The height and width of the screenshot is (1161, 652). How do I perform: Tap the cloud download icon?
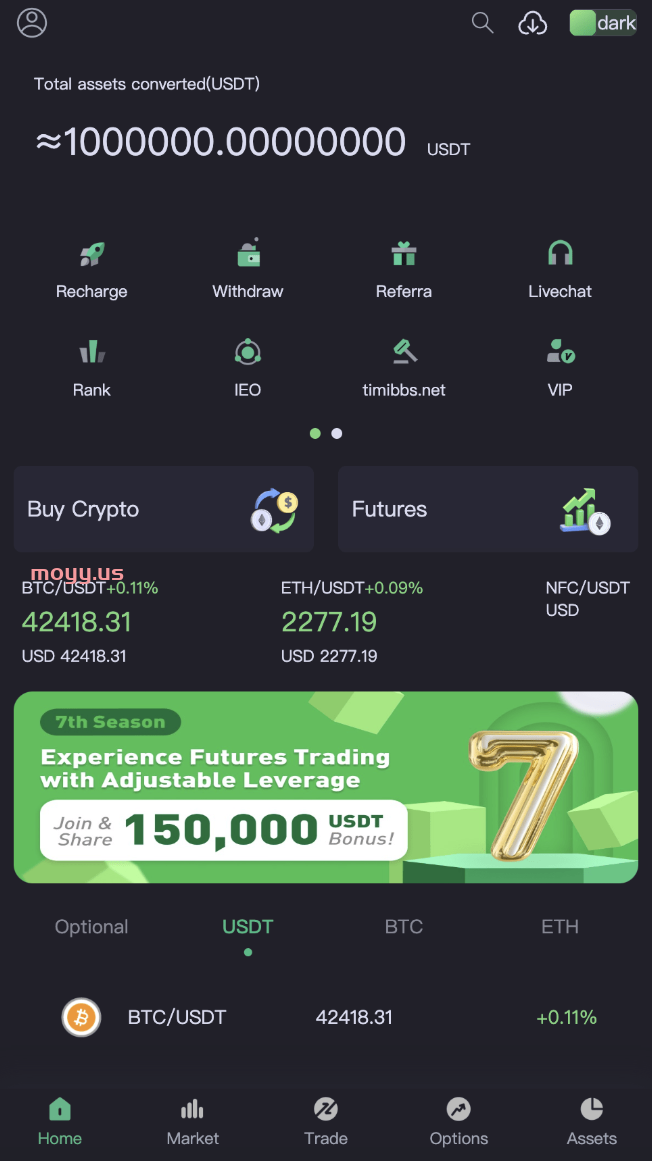click(532, 23)
